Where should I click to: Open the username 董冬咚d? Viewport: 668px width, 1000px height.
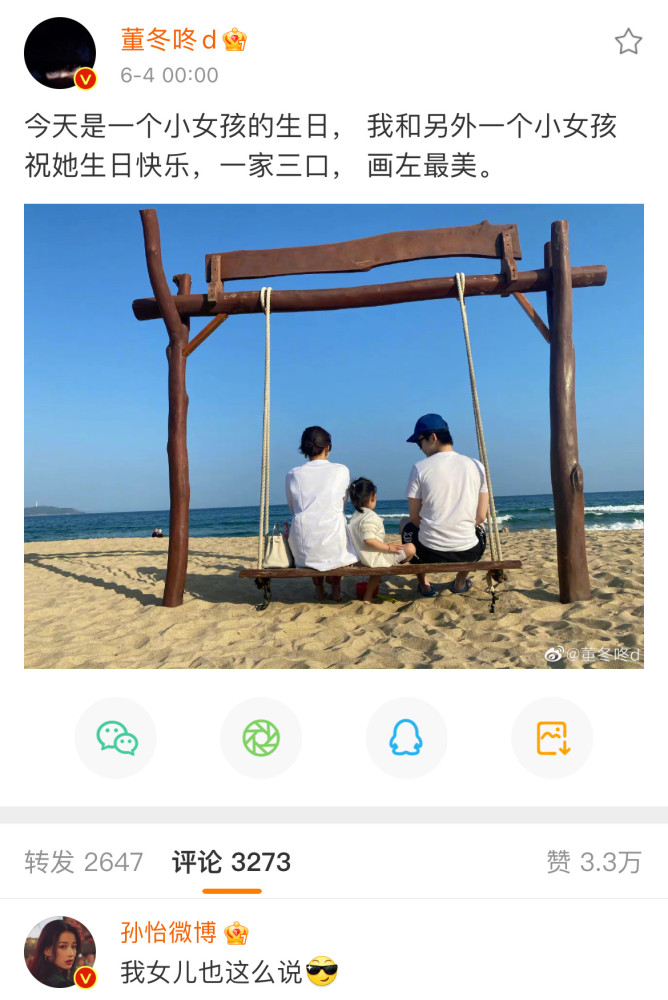[168, 40]
